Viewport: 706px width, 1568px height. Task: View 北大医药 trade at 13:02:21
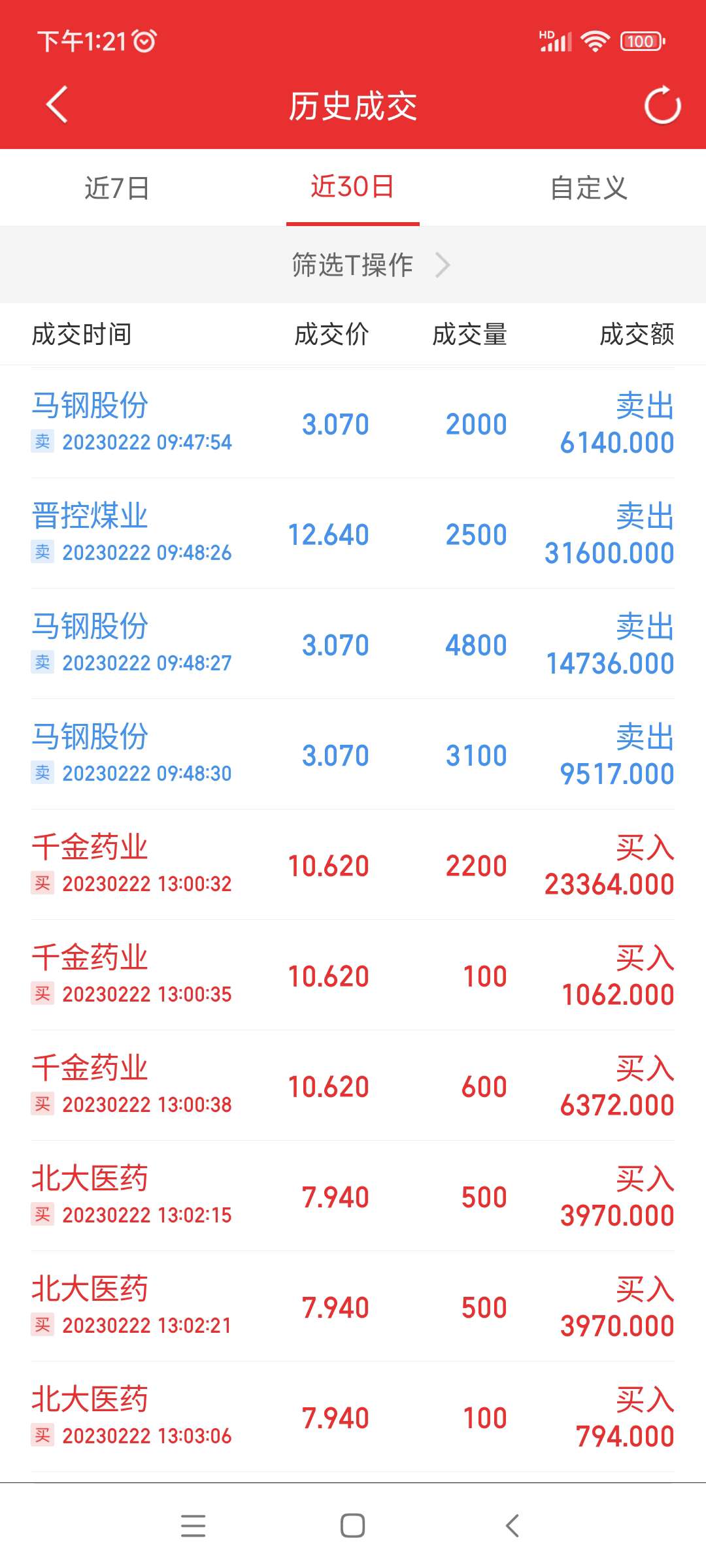[x=353, y=1306]
